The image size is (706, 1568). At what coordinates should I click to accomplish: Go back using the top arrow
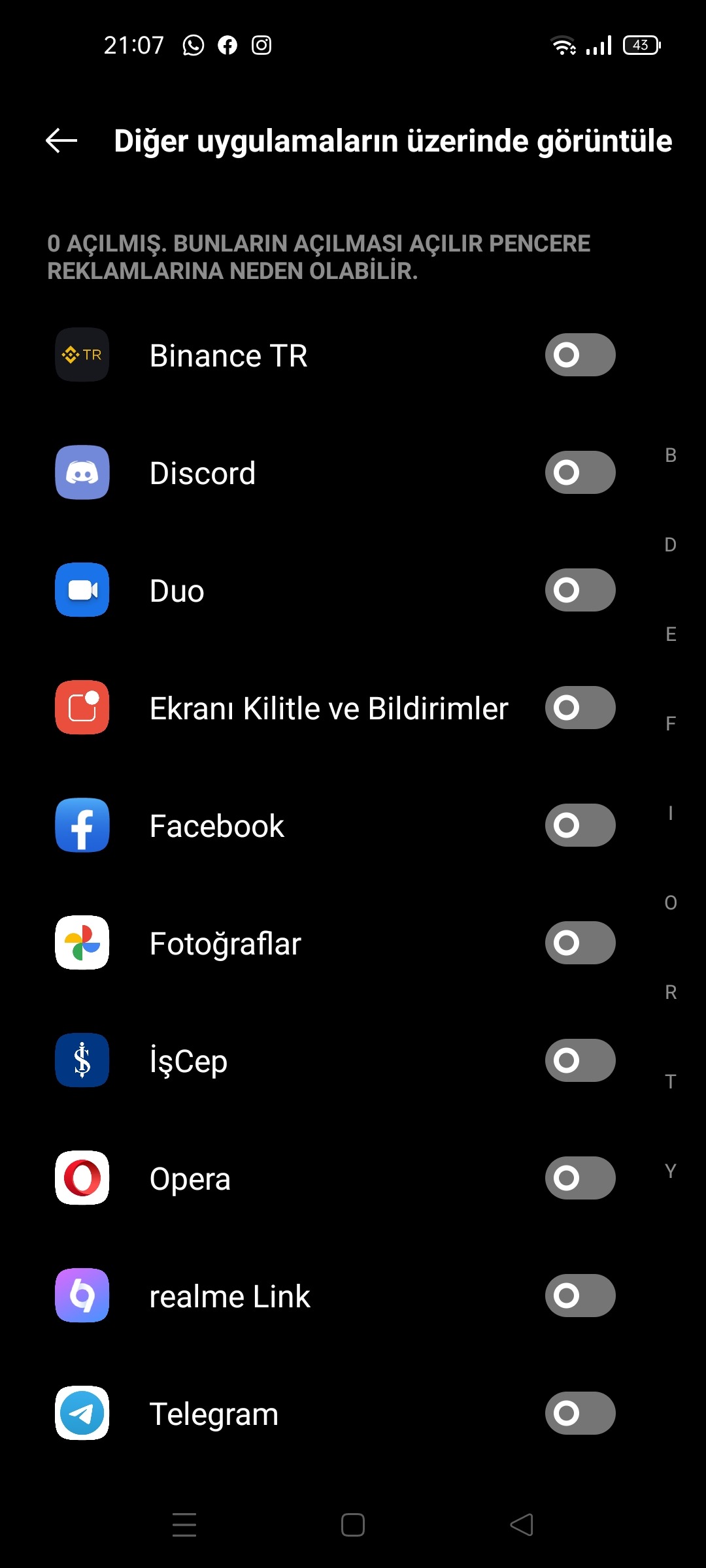pos(61,140)
